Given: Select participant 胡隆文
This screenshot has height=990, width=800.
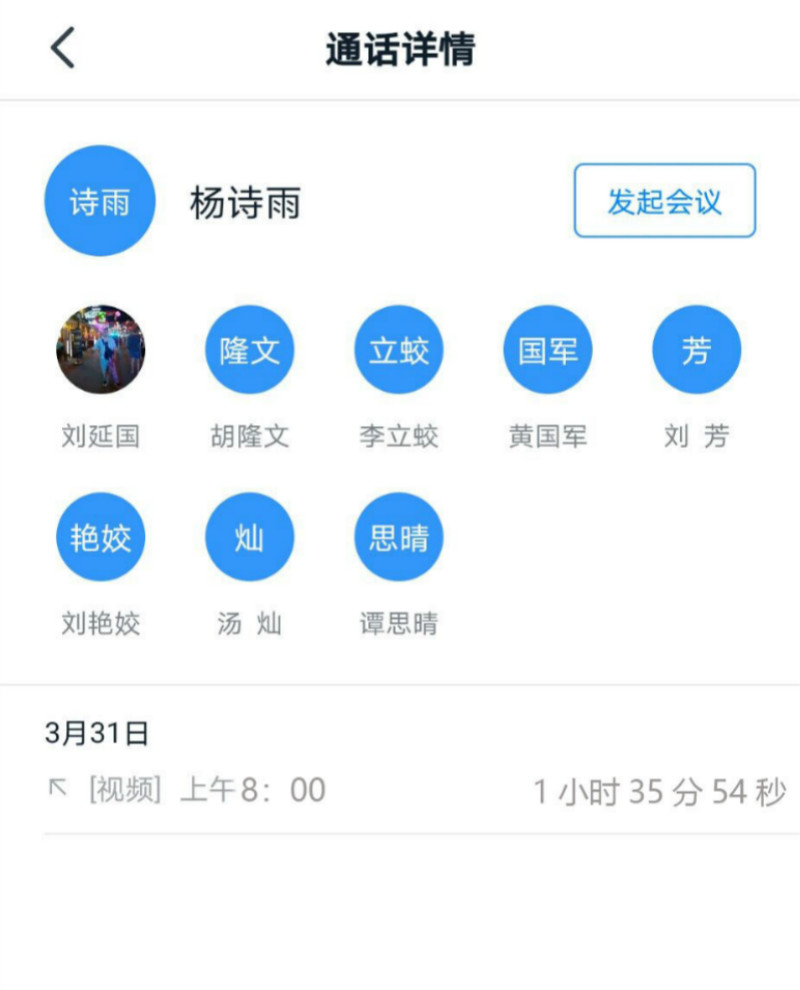Looking at the screenshot, I should (249, 349).
